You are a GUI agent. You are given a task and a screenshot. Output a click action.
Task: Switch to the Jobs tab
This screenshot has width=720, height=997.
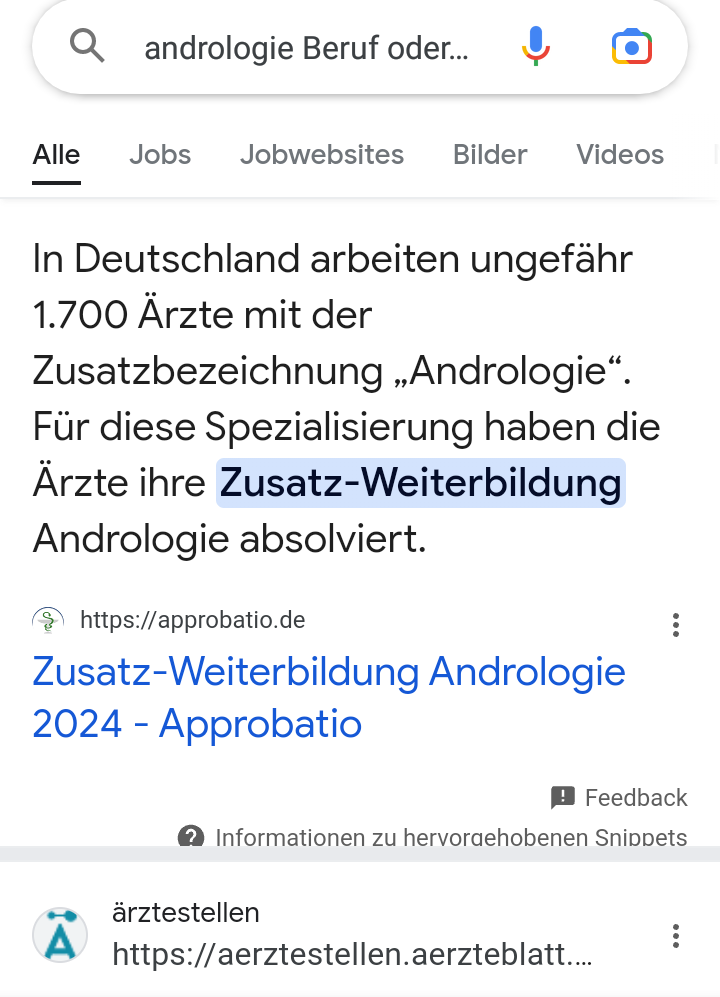[160, 155]
